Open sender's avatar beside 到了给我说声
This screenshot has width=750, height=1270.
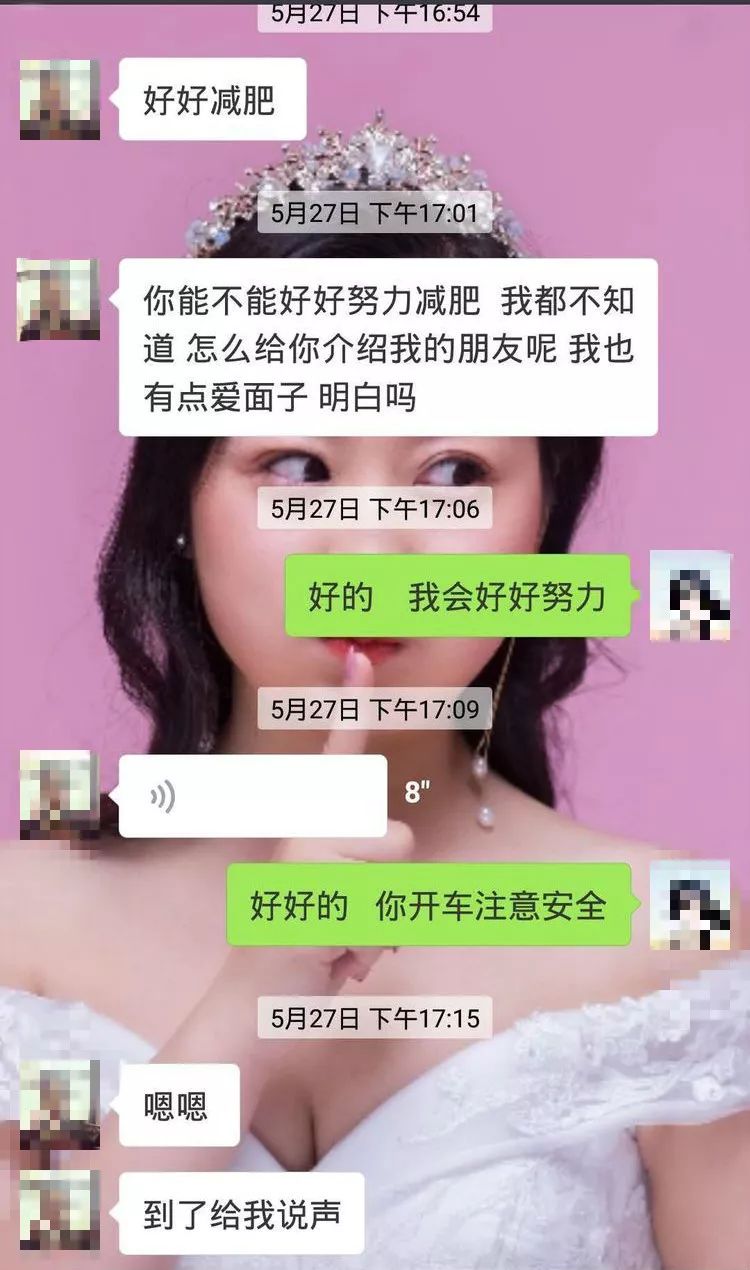[x=60, y=1211]
